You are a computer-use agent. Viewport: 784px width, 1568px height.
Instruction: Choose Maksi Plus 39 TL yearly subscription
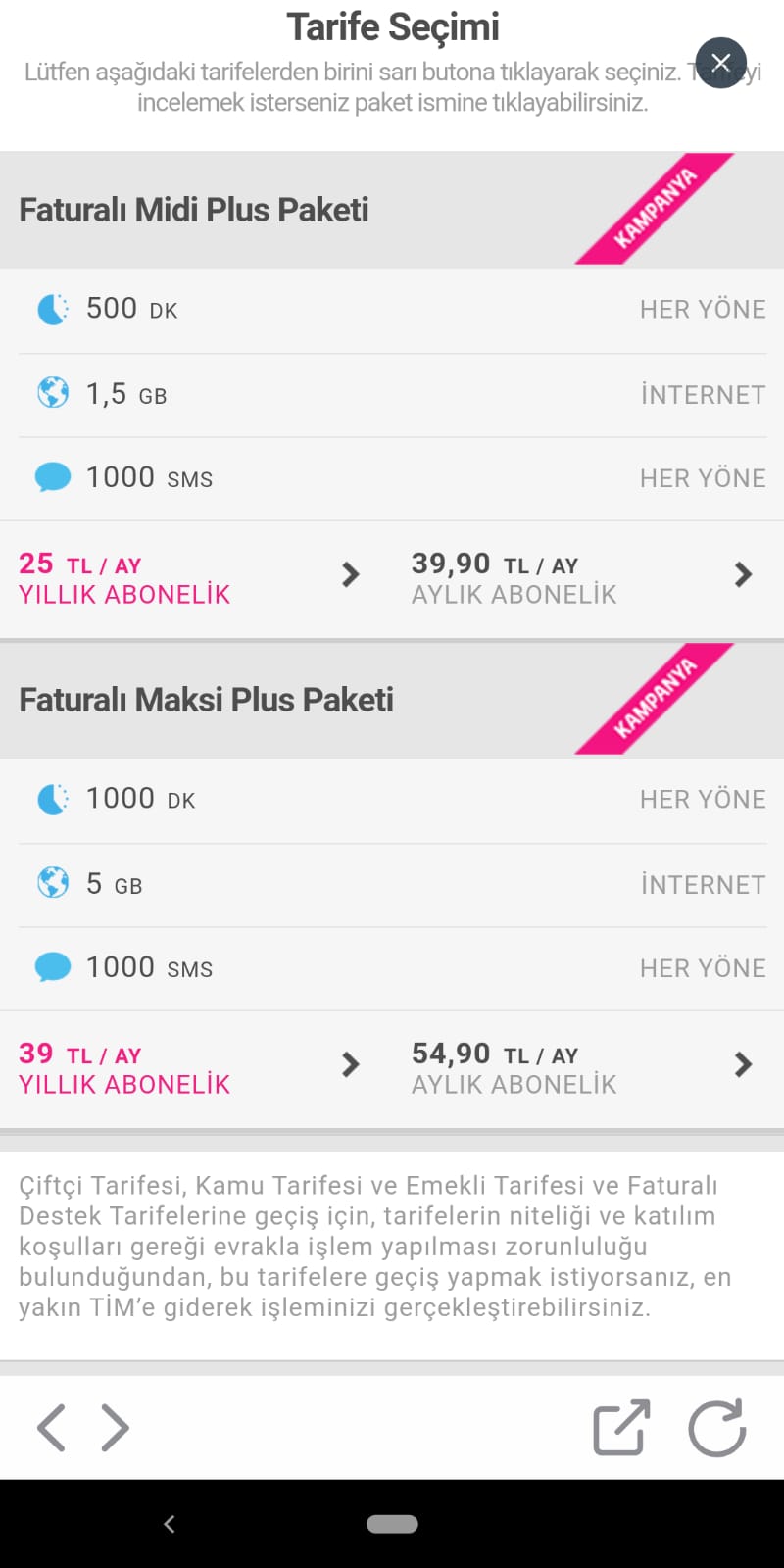pos(191,1069)
